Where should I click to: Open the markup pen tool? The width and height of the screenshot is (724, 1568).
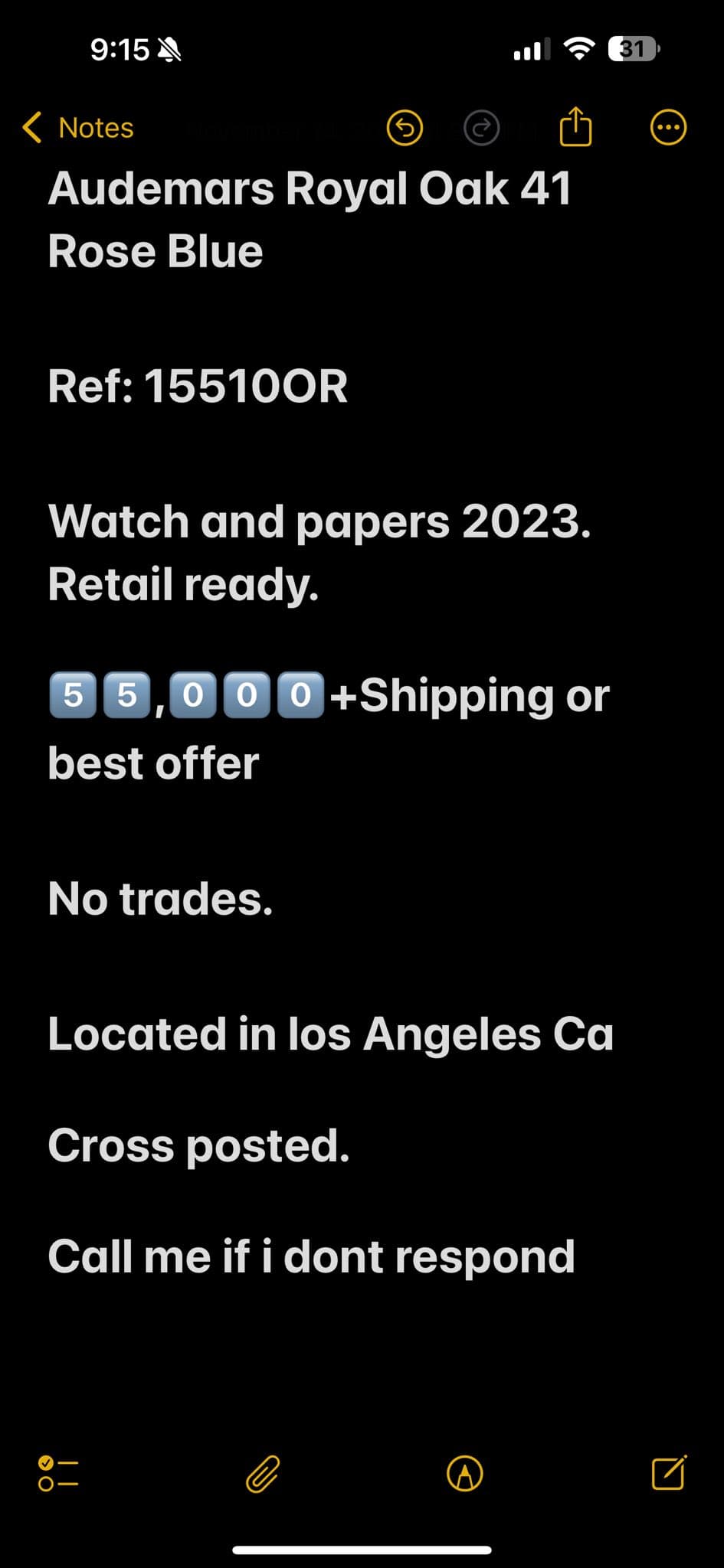point(464,1473)
